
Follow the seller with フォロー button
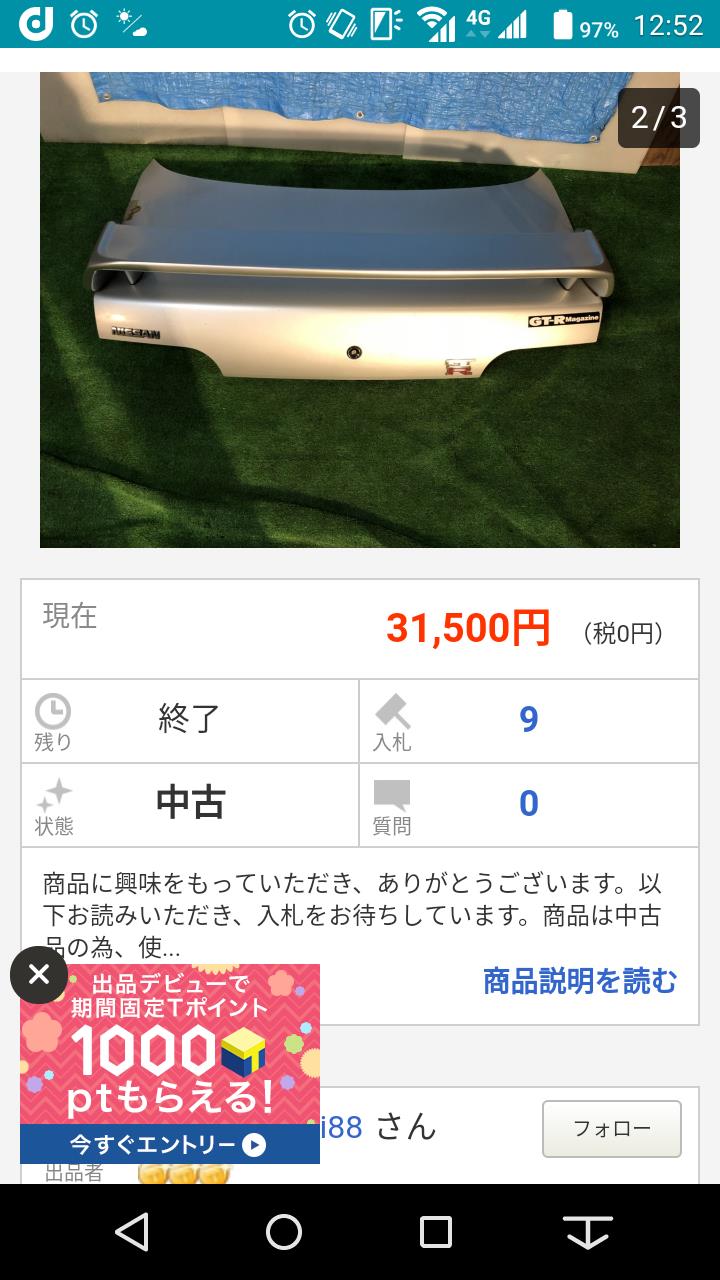[x=611, y=1129]
